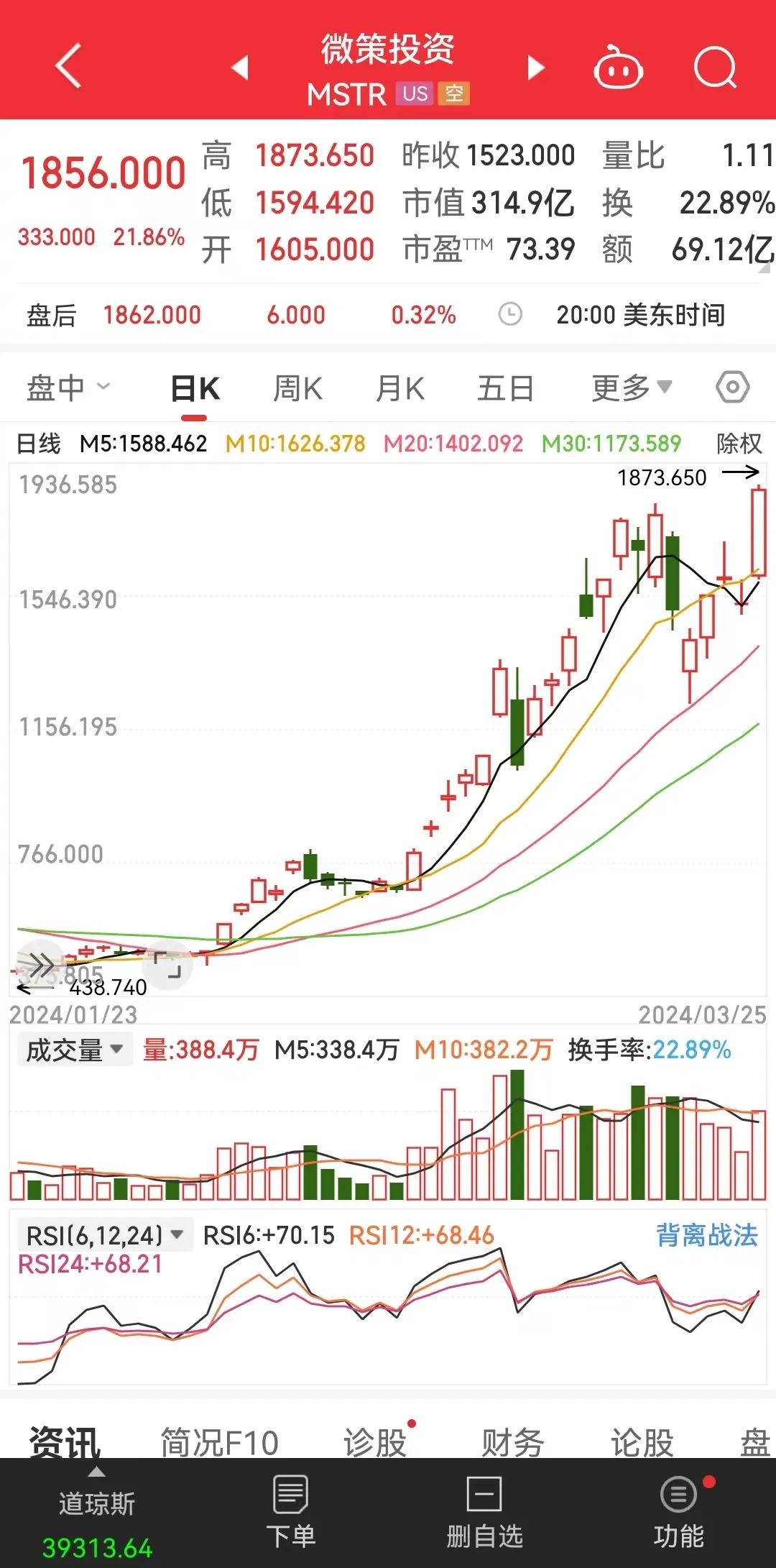Screen dimensions: 776x1568
Task: Switch to 月K monthly chart
Action: [x=400, y=389]
